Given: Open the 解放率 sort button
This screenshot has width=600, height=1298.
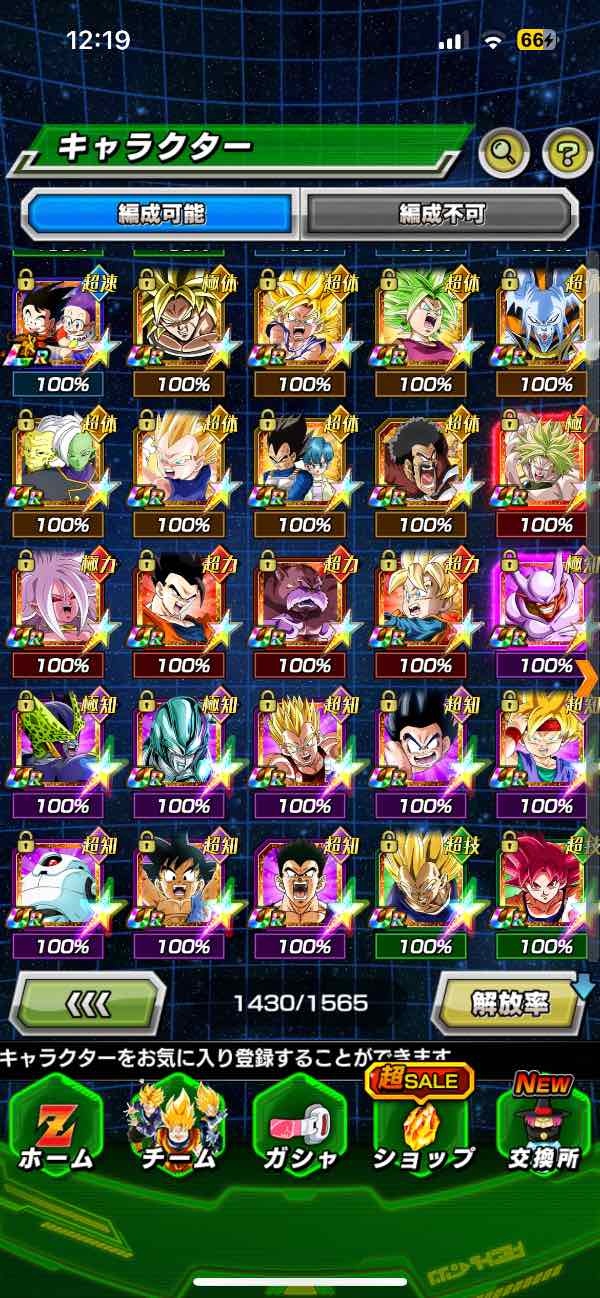Looking at the screenshot, I should point(510,1002).
